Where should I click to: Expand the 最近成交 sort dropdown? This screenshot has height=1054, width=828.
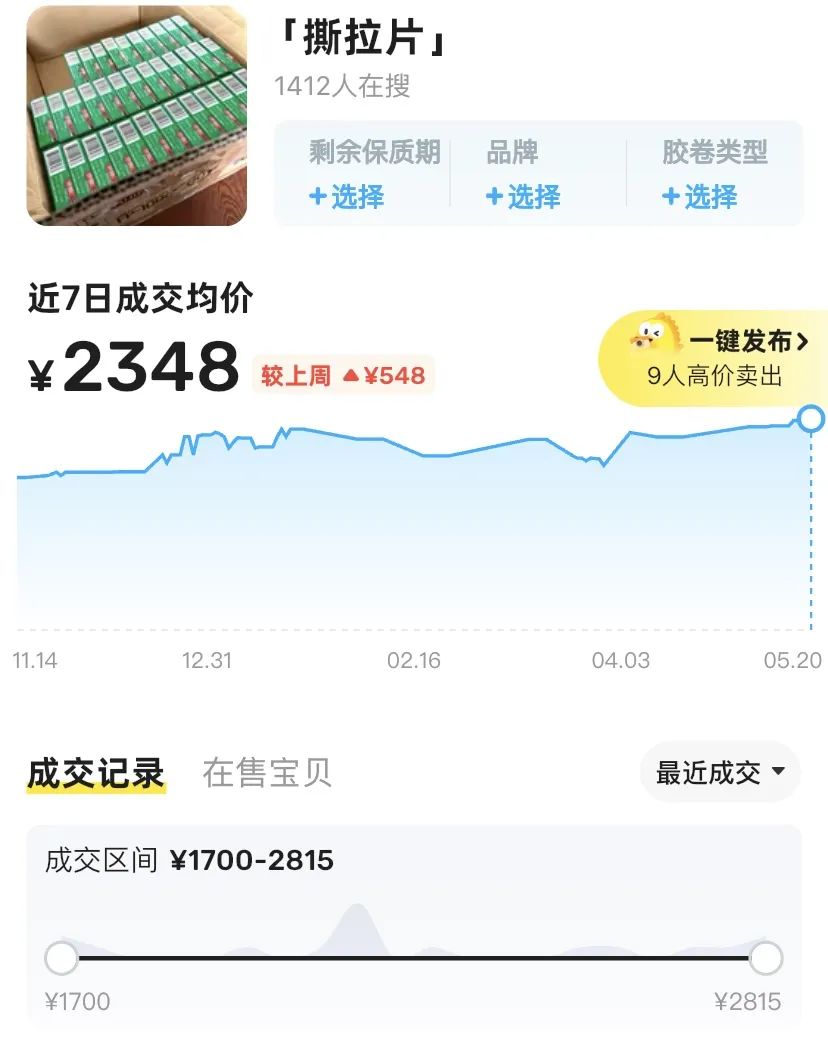(x=720, y=772)
